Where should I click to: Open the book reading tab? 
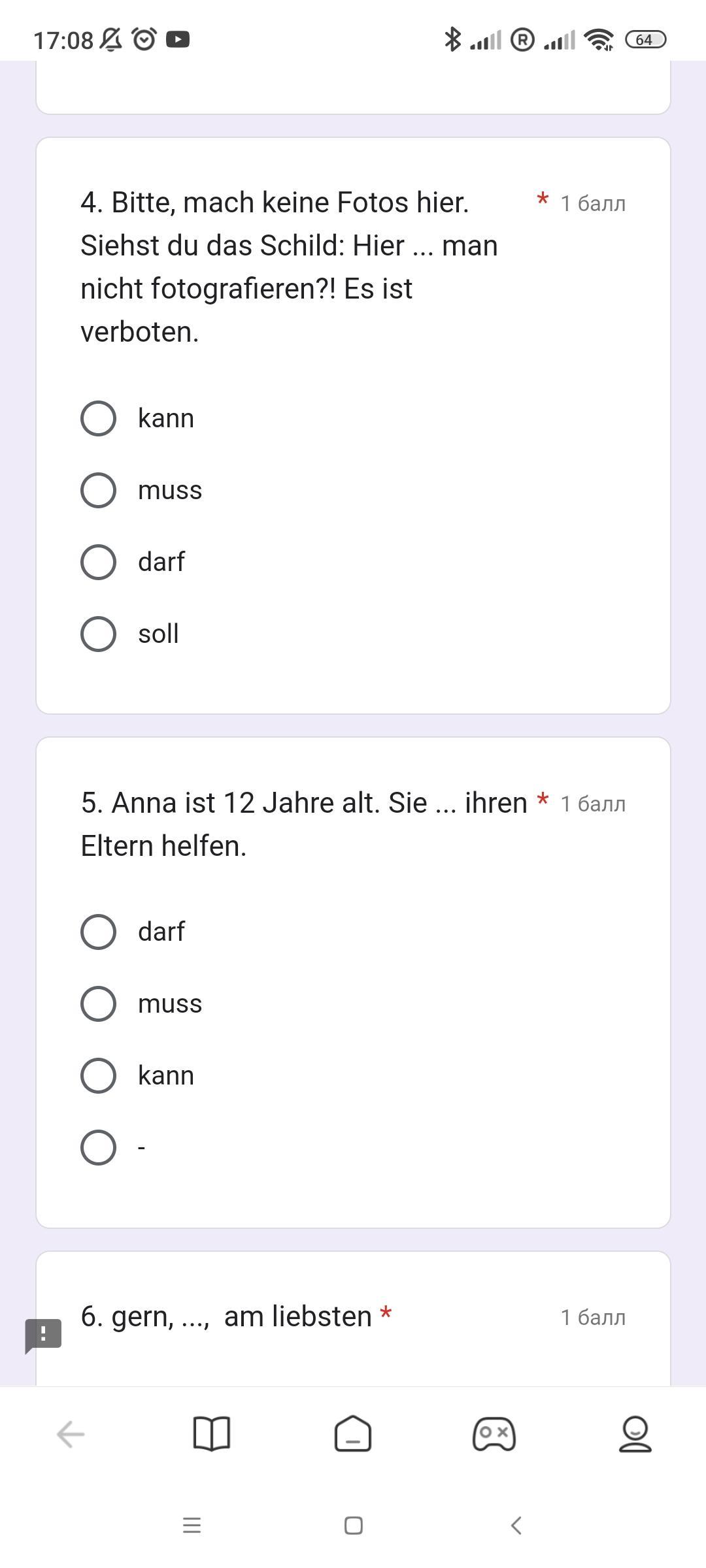(x=212, y=1434)
